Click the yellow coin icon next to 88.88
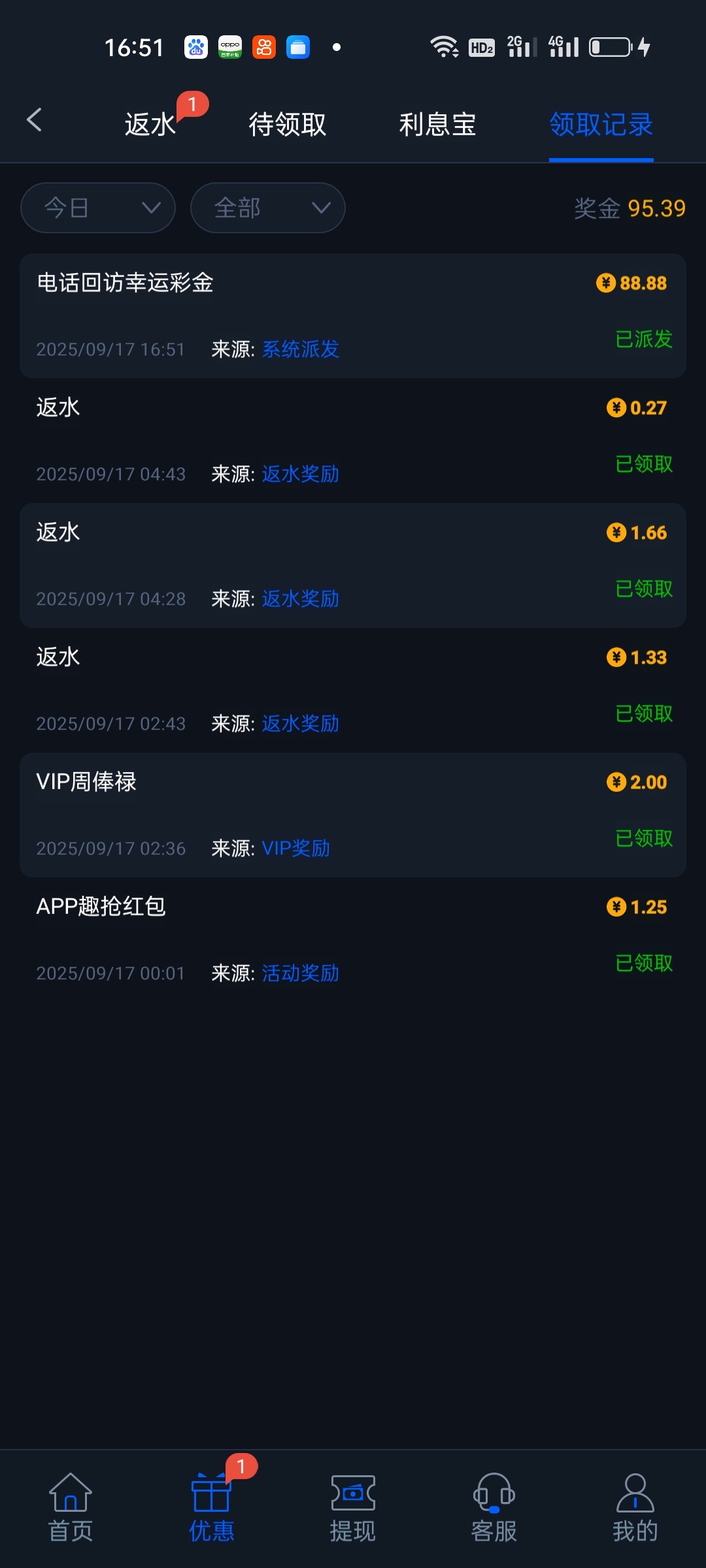706x1568 pixels. (607, 283)
